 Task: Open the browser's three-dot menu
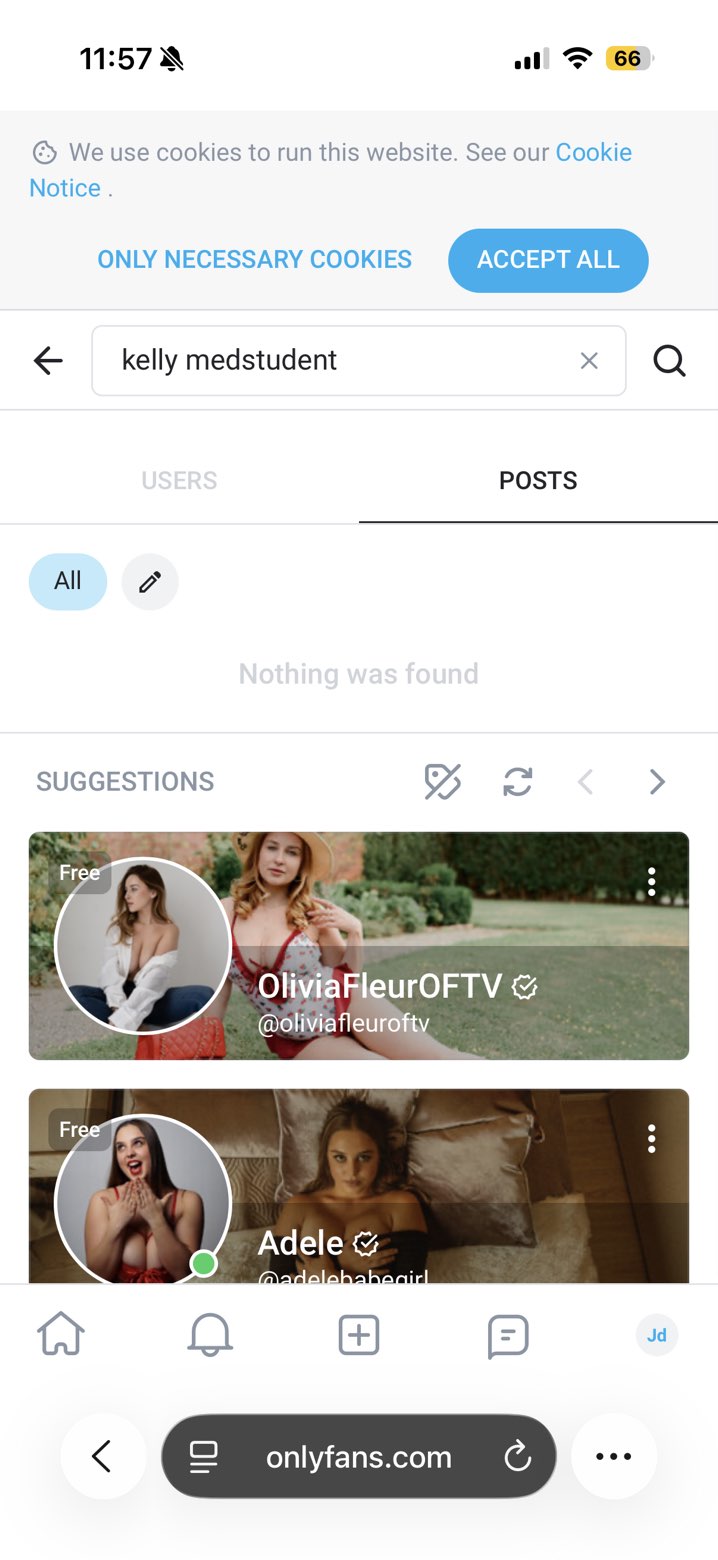pos(613,1457)
